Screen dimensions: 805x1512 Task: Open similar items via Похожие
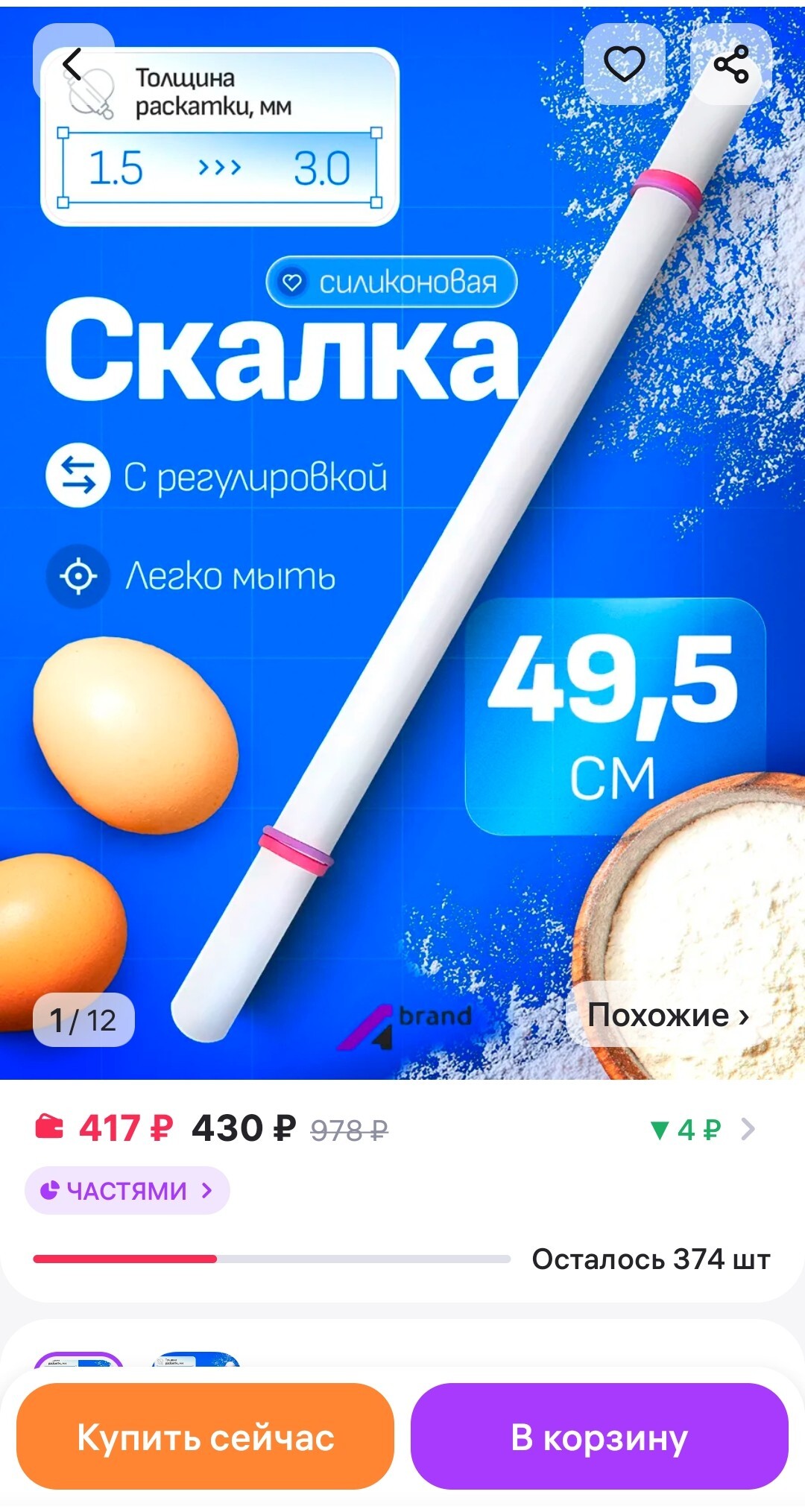667,1015
